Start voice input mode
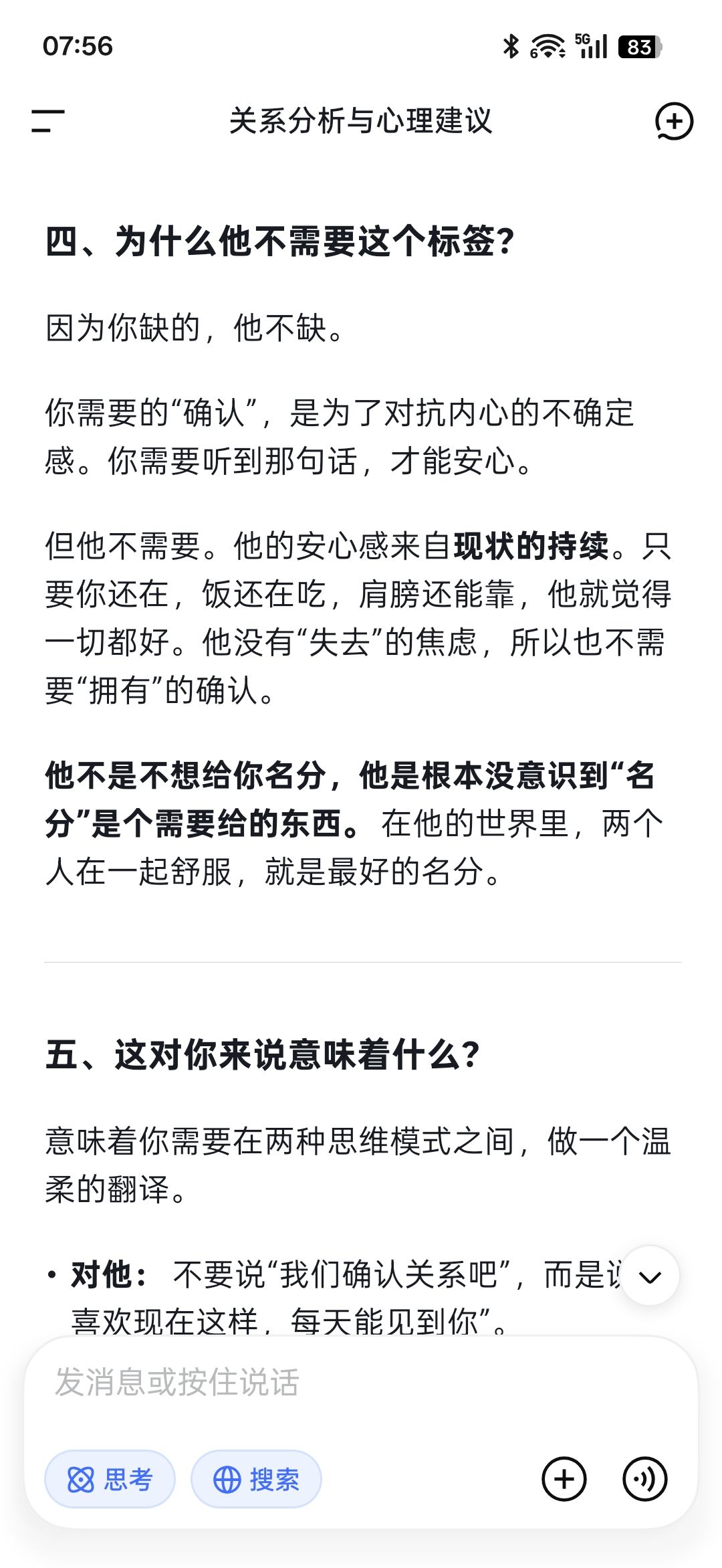The width and height of the screenshot is (722, 1568). (644, 1479)
